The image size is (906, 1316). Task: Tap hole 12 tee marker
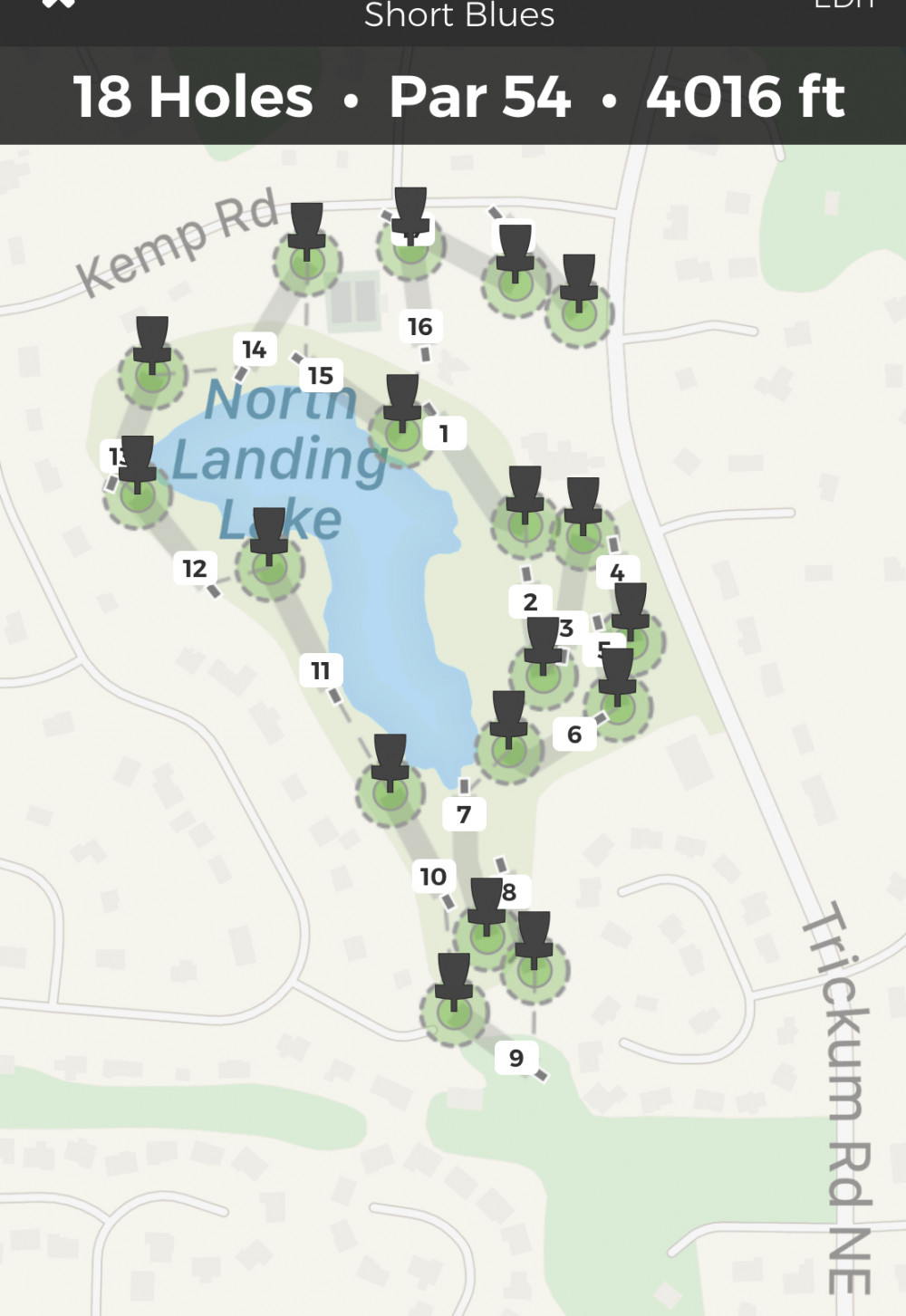click(195, 569)
